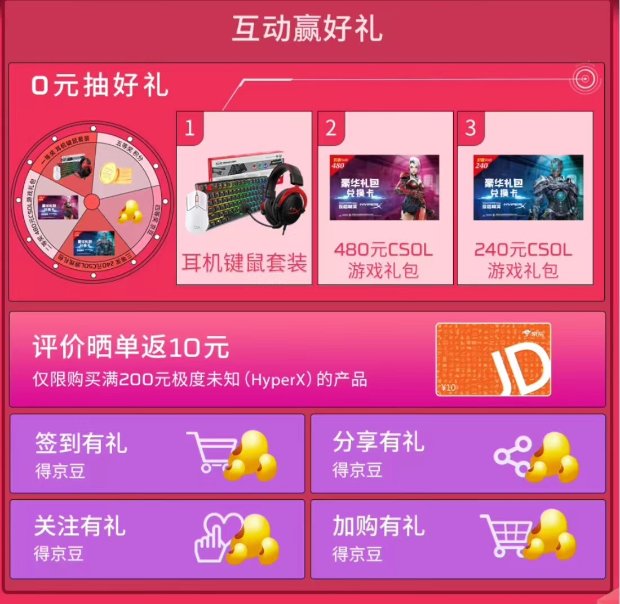The image size is (620, 604).
Task: View the 480元CSOL游戏礼包 prize
Action: 385,197
